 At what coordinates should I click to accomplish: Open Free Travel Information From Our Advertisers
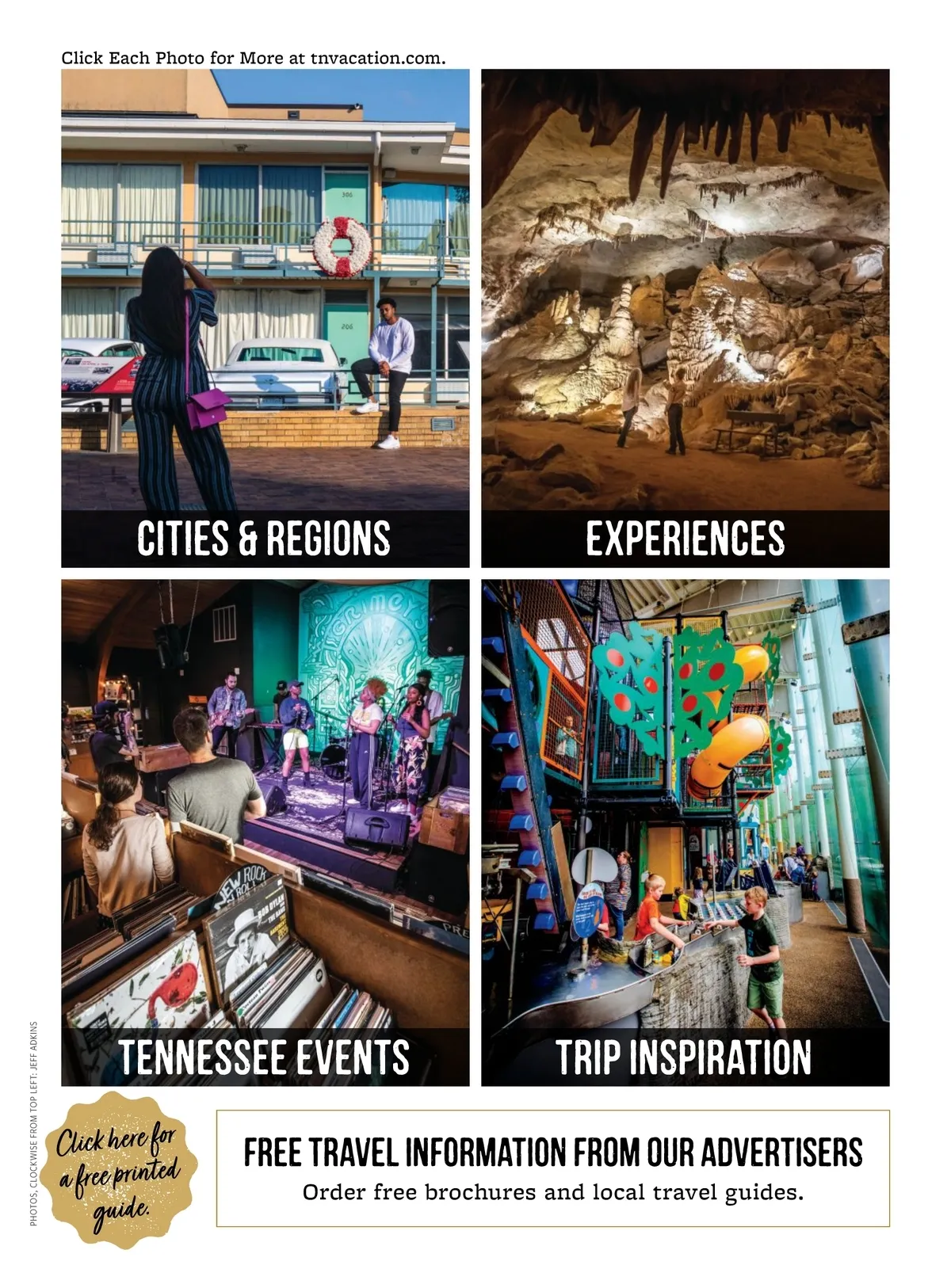click(x=552, y=1168)
